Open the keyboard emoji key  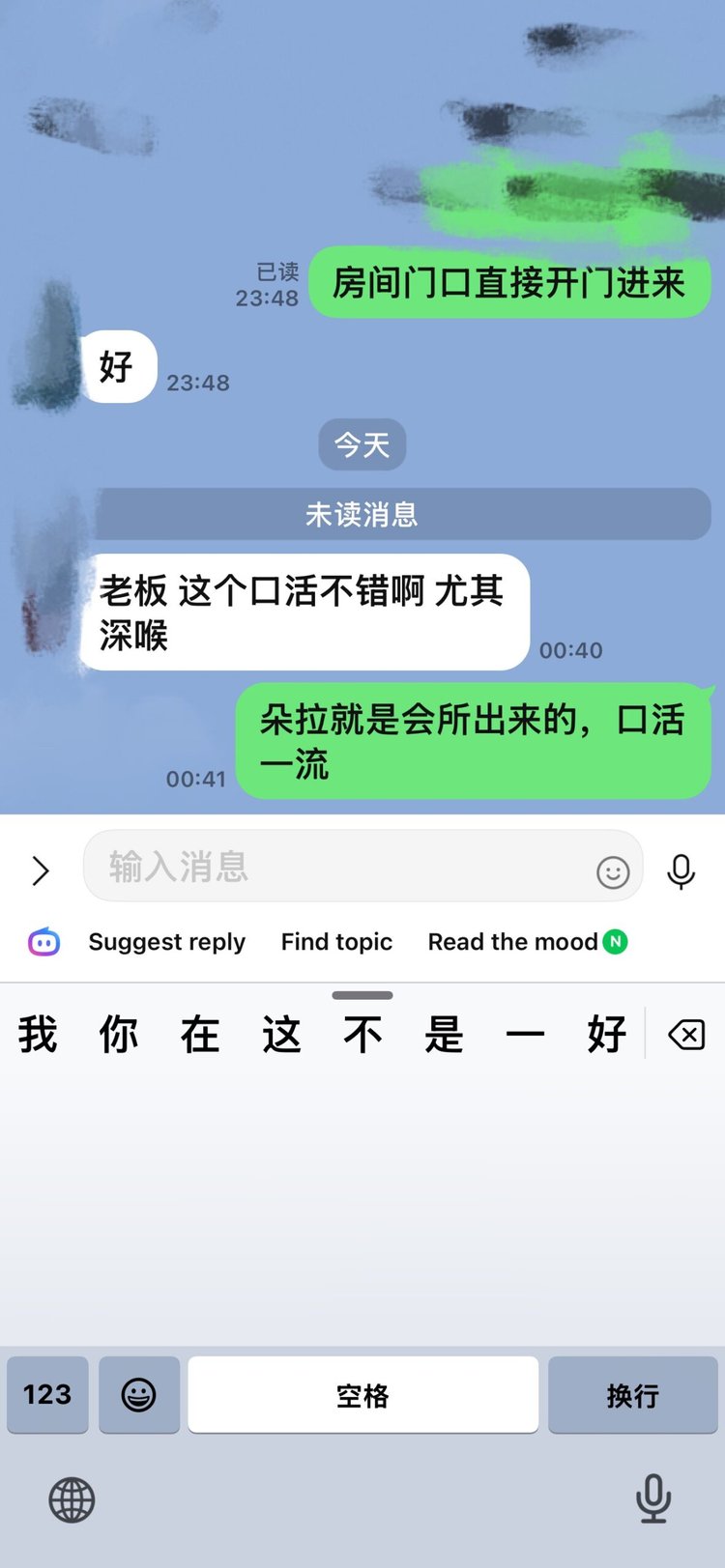(139, 1394)
